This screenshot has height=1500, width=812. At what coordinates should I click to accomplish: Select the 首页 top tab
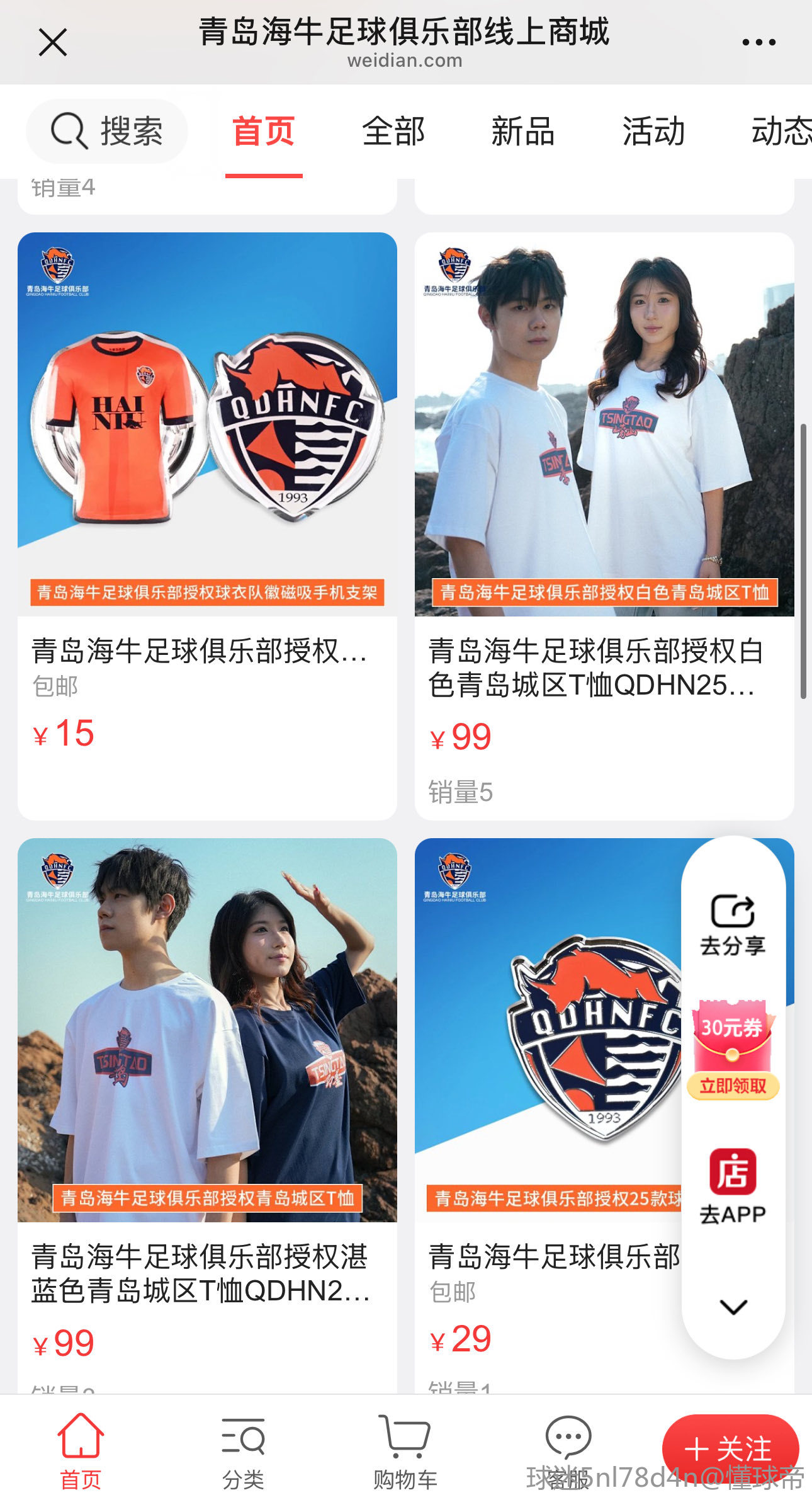264,131
